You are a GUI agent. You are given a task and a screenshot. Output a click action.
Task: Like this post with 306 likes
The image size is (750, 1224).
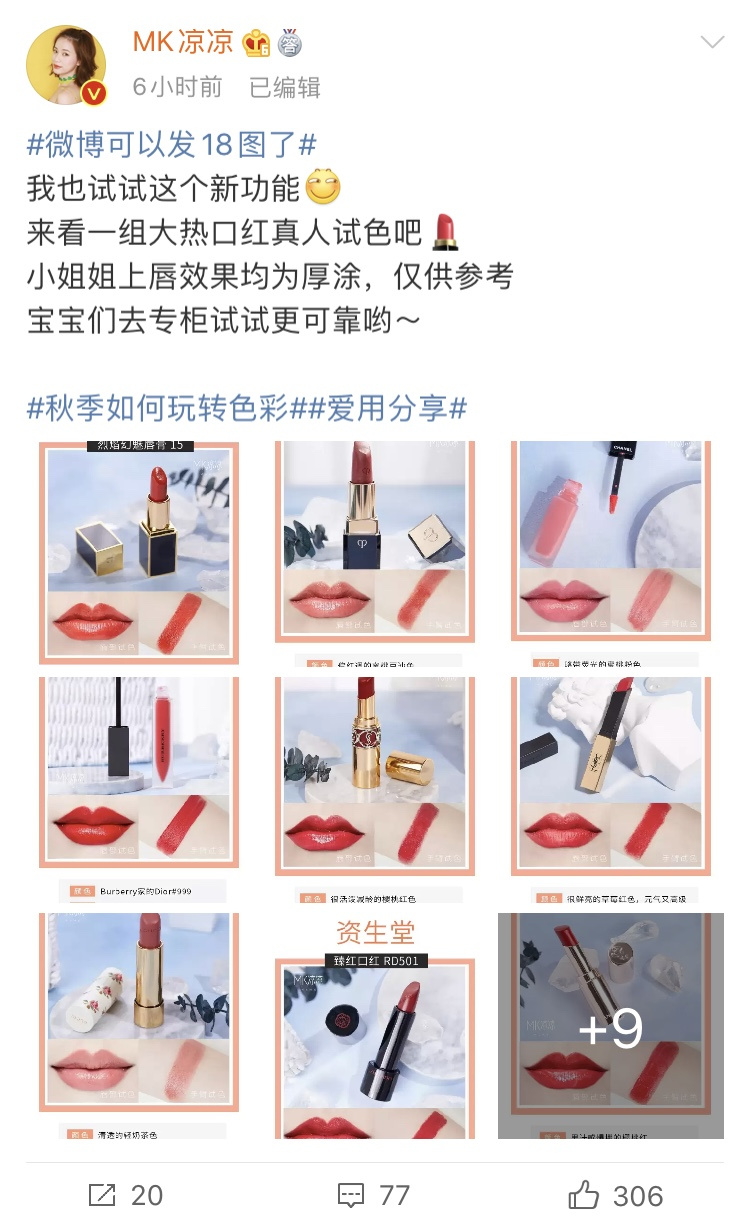coord(615,1195)
